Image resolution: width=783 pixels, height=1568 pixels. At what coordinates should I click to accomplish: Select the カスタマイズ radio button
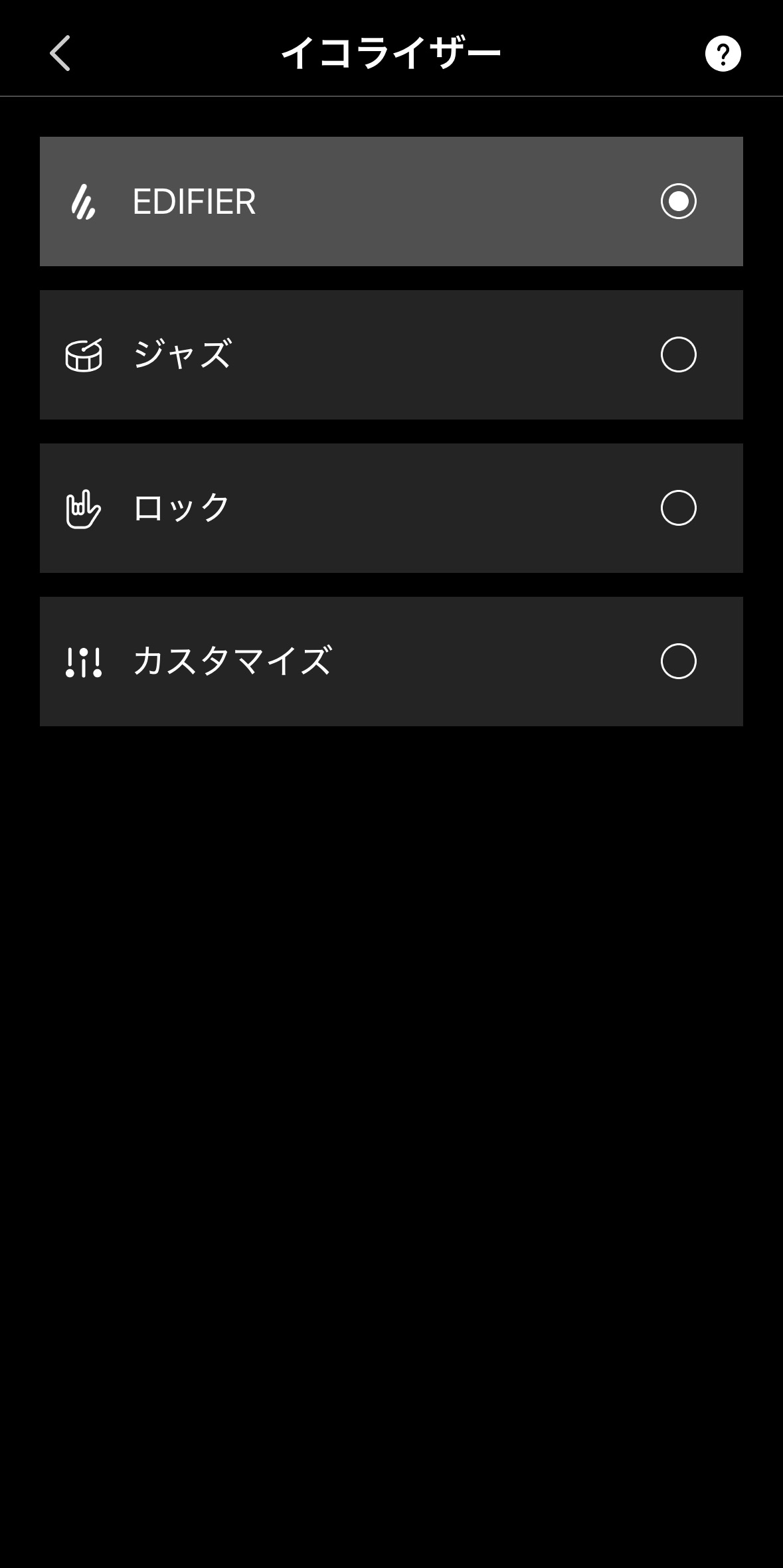click(678, 660)
